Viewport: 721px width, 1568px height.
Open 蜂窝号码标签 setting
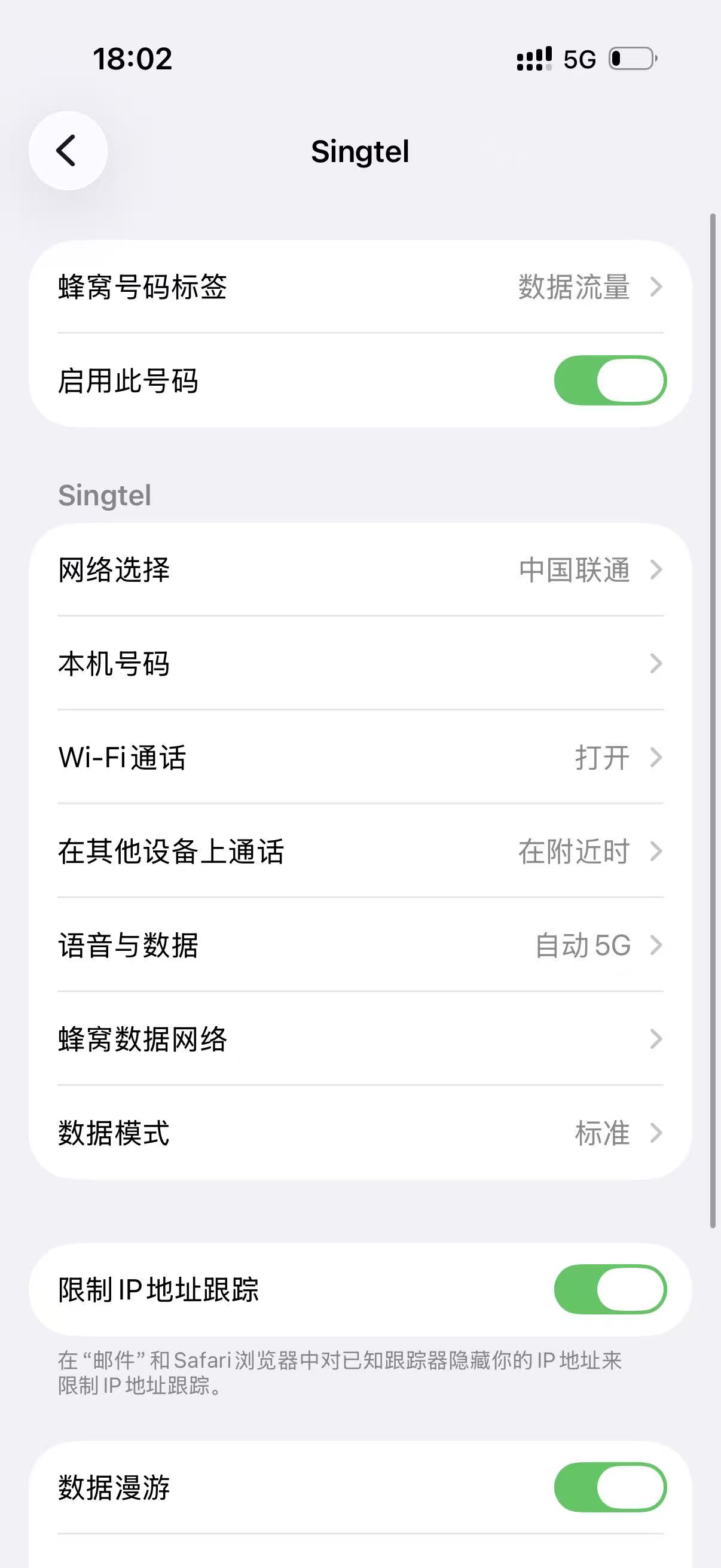[x=360, y=286]
